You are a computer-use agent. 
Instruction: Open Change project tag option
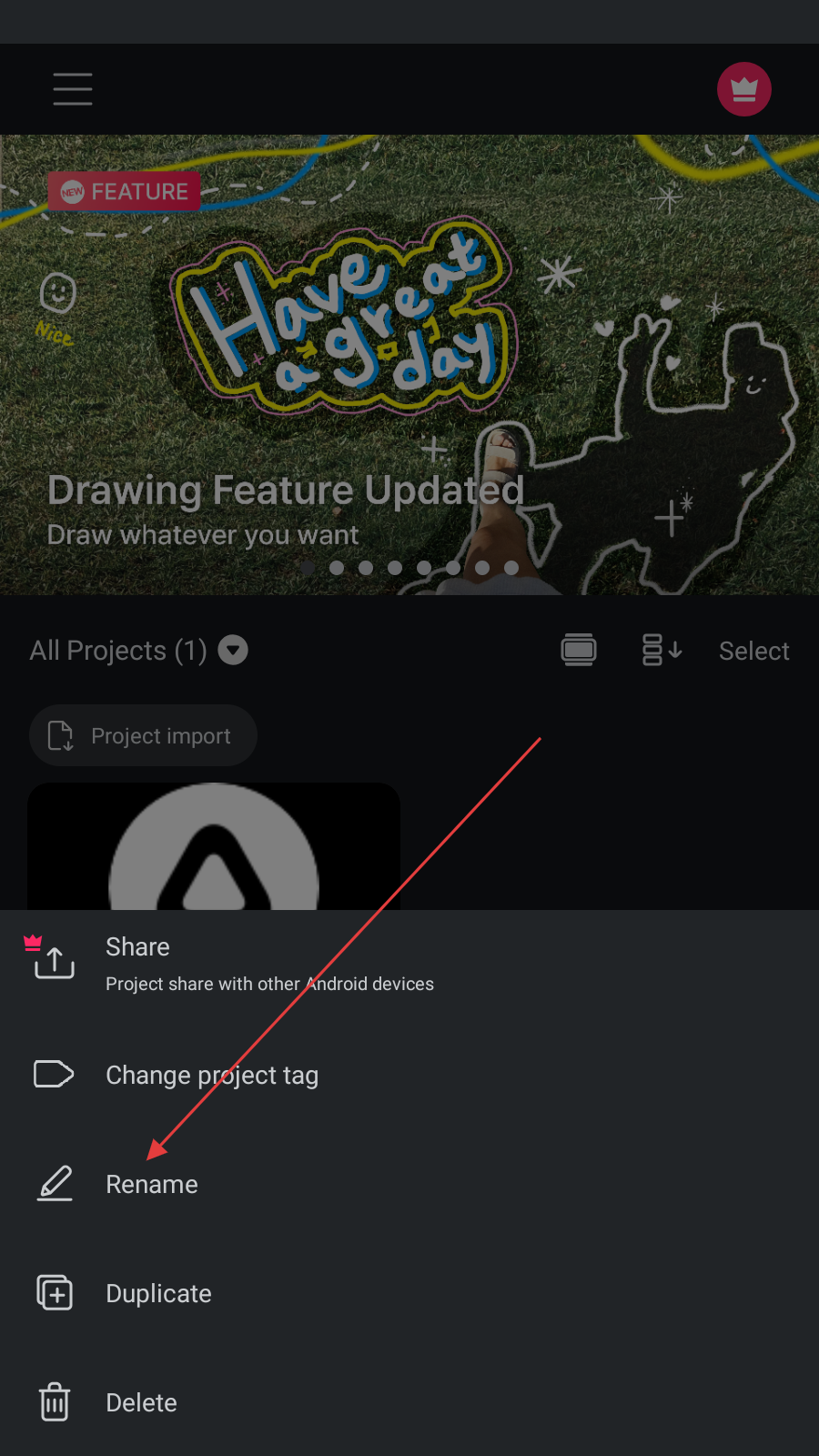(x=211, y=1075)
